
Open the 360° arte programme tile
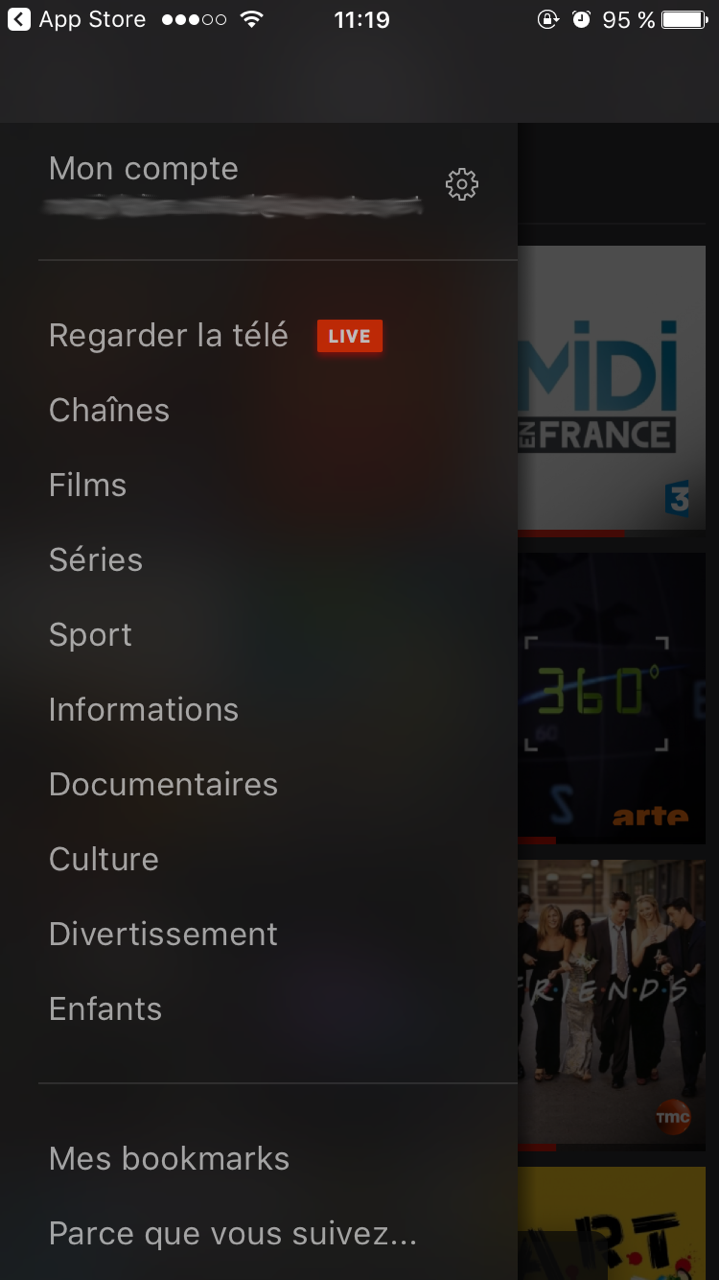pos(611,697)
